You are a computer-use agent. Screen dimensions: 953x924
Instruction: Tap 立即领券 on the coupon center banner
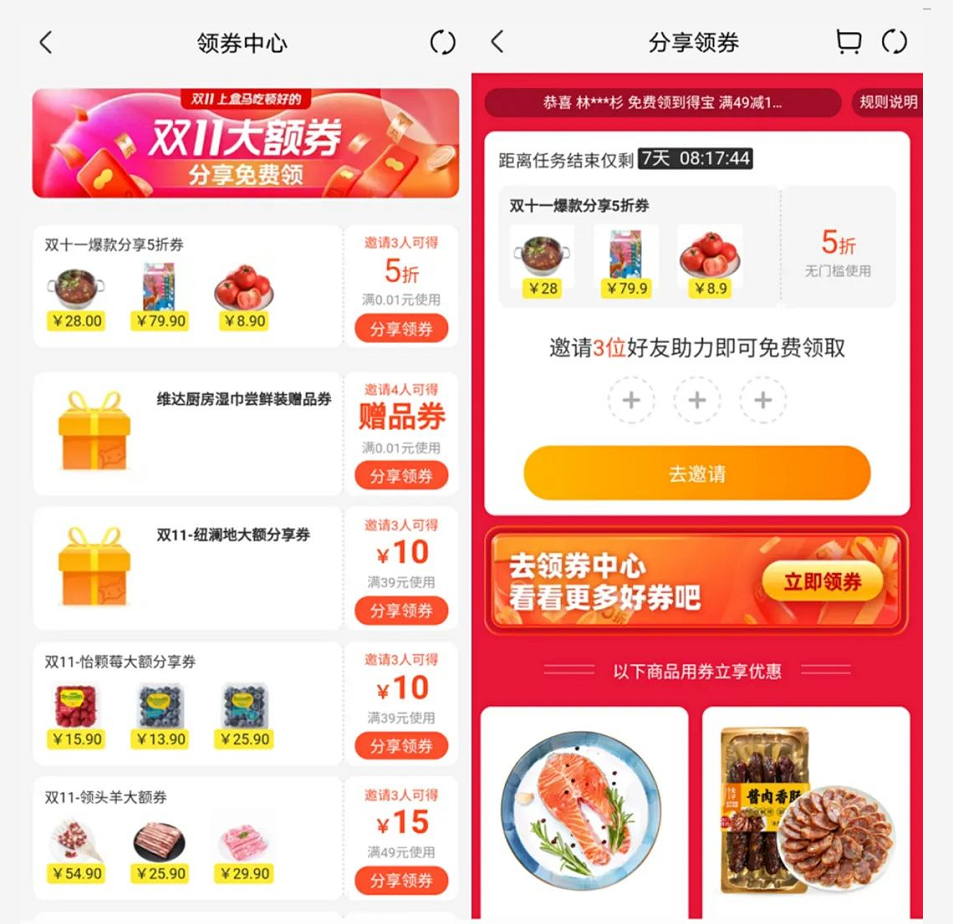[x=822, y=582]
